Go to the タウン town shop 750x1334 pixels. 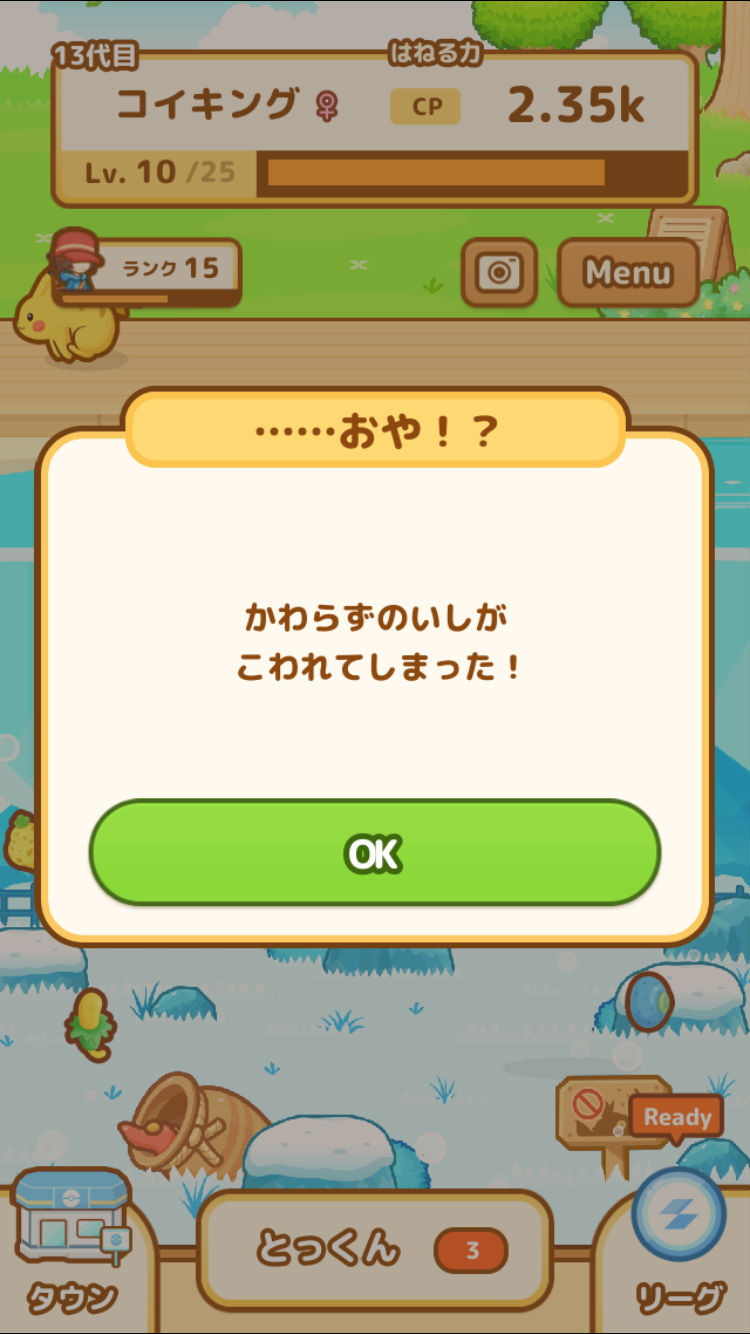pyautogui.click(x=71, y=1240)
